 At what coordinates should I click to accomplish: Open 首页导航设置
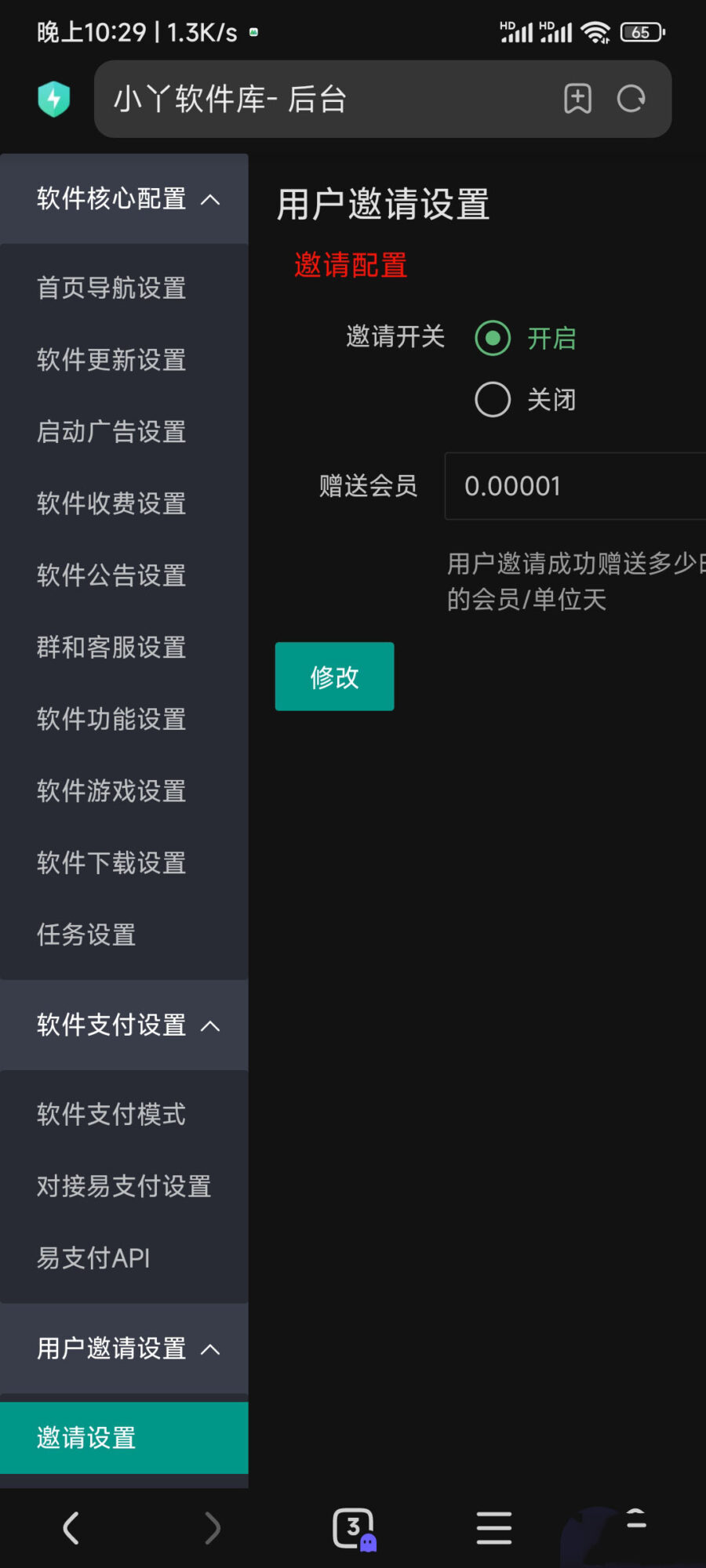(111, 288)
